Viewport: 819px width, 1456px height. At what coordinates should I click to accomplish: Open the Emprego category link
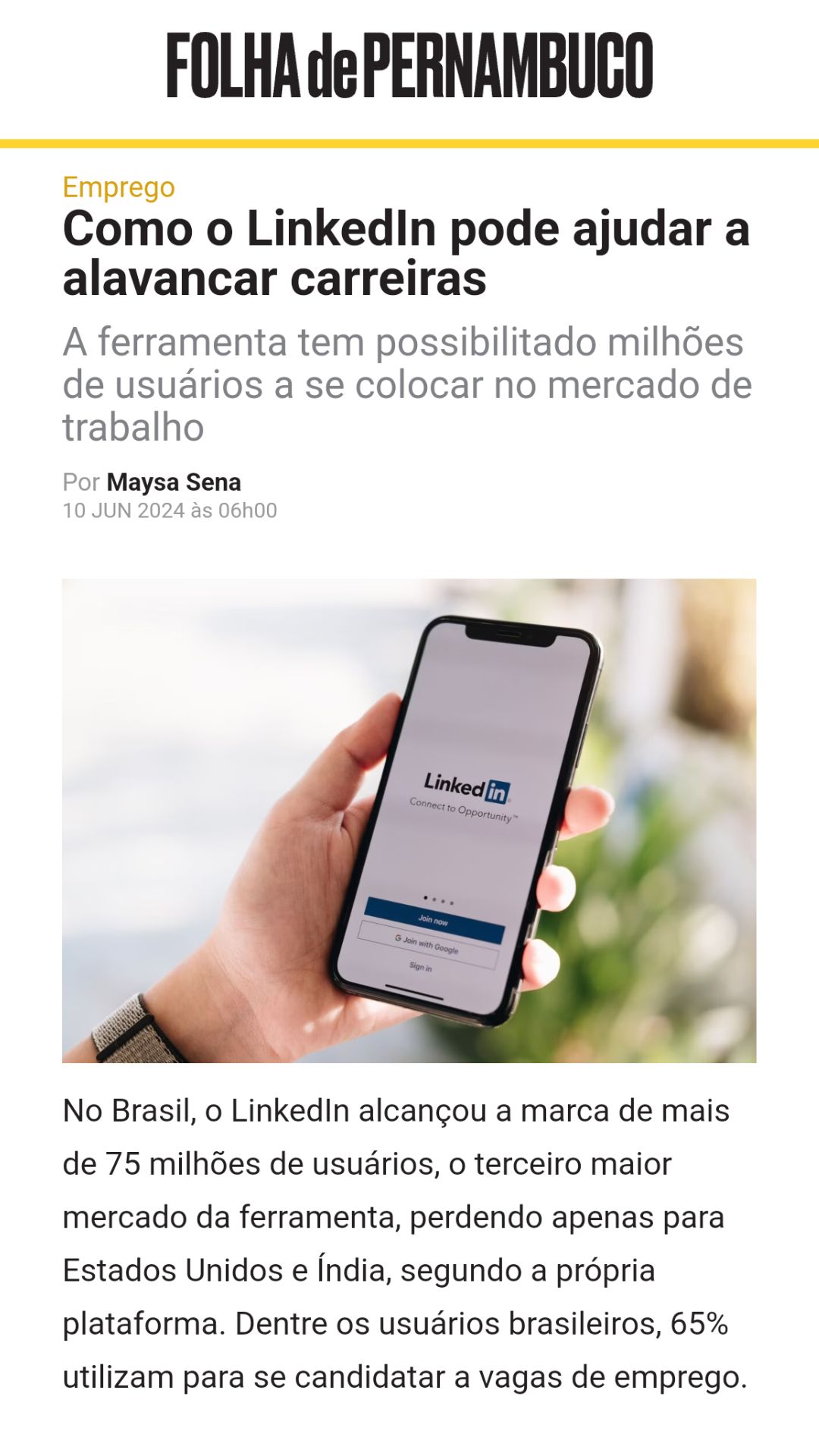click(x=118, y=187)
